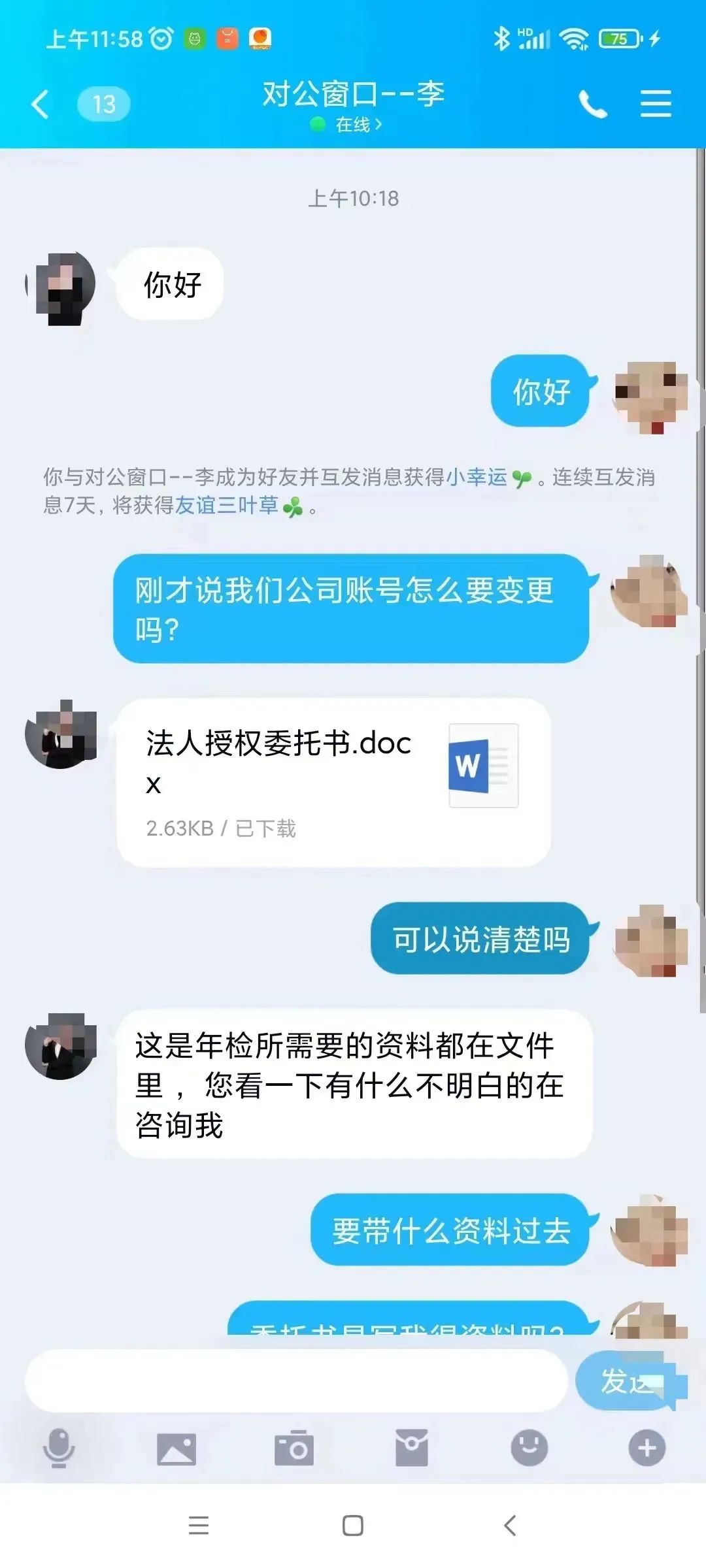Open the 法人授权委托书.docx file
The width and height of the screenshot is (706, 1568).
click(x=333, y=781)
